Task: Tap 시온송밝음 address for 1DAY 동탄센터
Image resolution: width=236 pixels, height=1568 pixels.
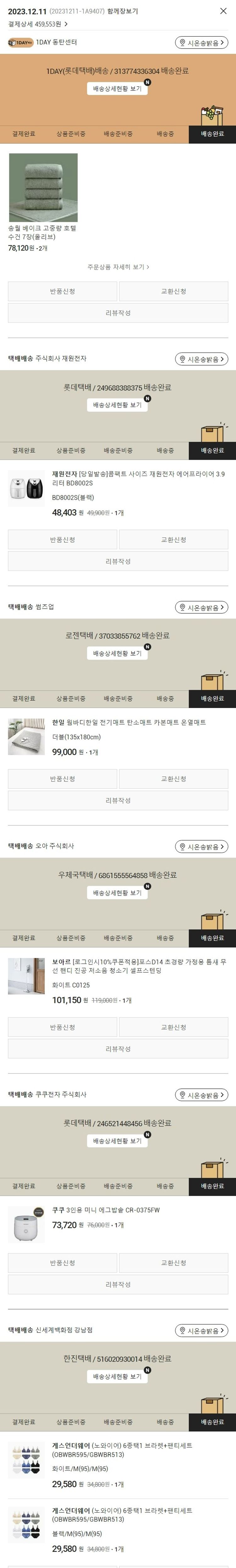Action: (x=201, y=43)
